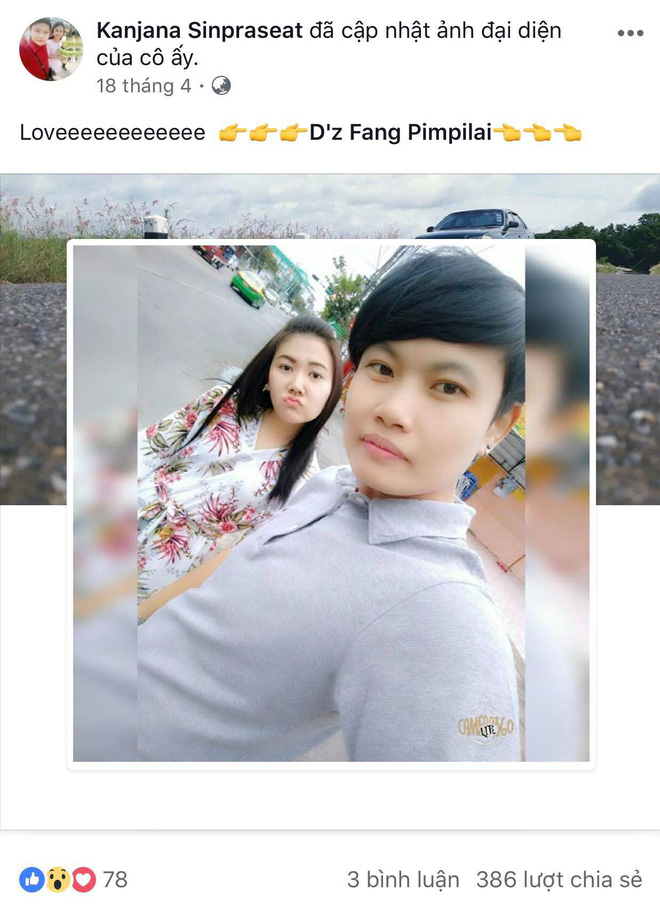View the 386 lượt chia sẻ shares

[558, 879]
